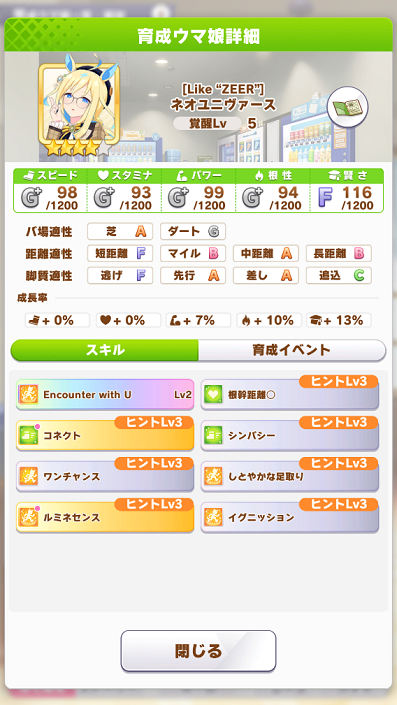Image resolution: width=397 pixels, height=705 pixels.
Task: Select the ルミネセンス skill
Action: pyautogui.click(x=105, y=517)
